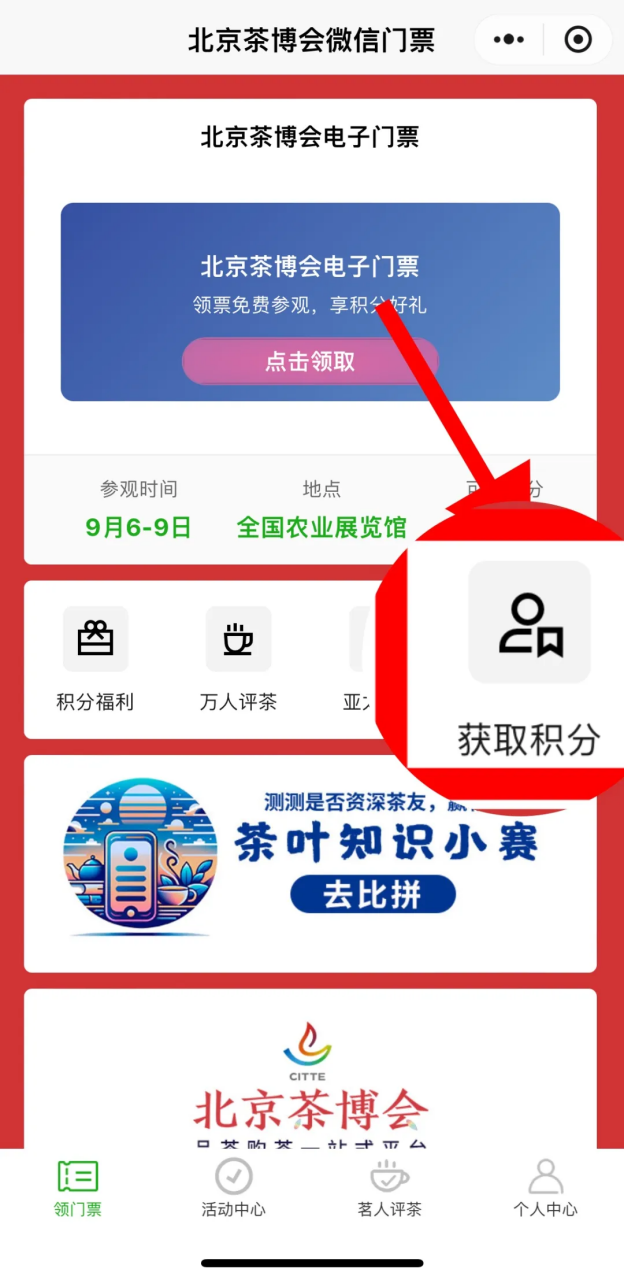This screenshot has width=624, height=1280.
Task: Open 积分福利 points benefits
Action: pos(95,656)
